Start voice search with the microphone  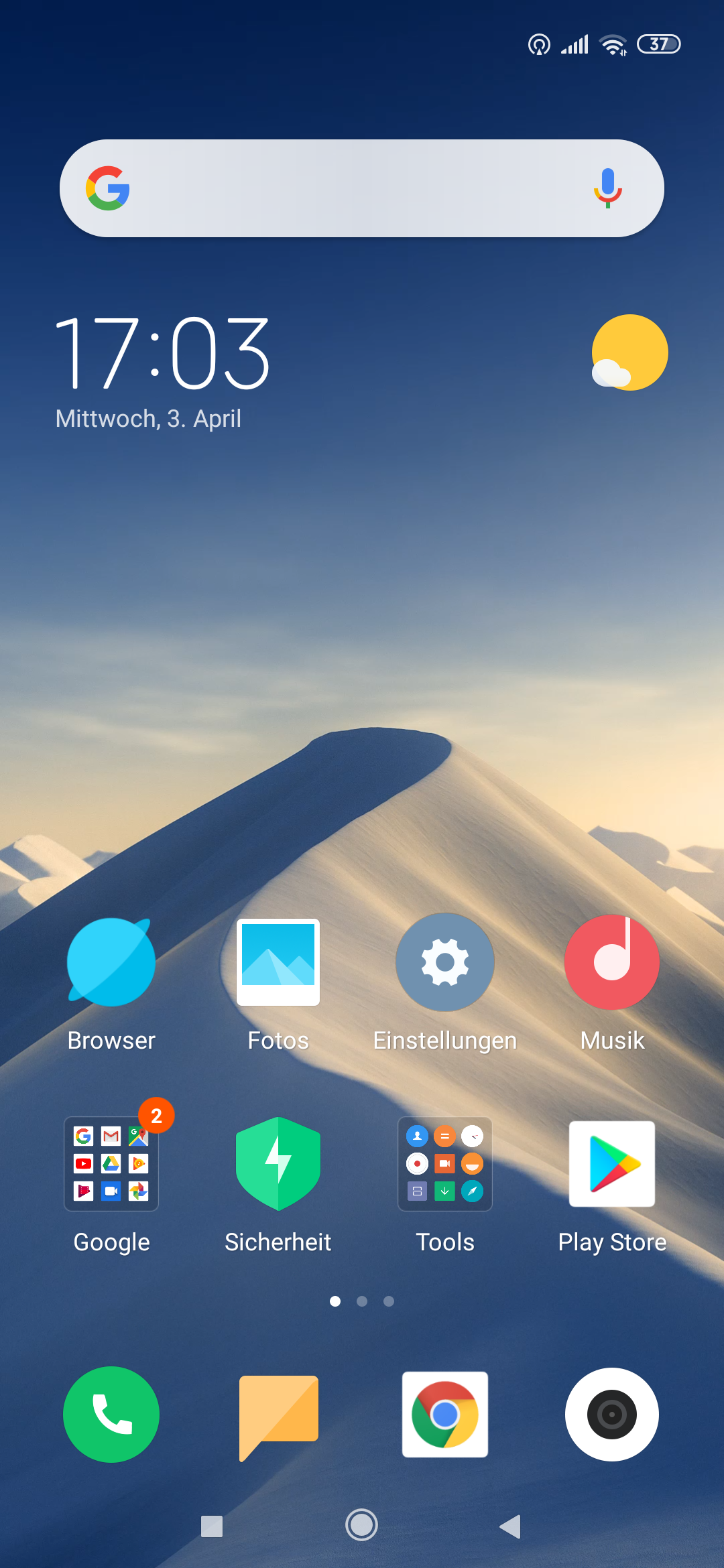[607, 188]
